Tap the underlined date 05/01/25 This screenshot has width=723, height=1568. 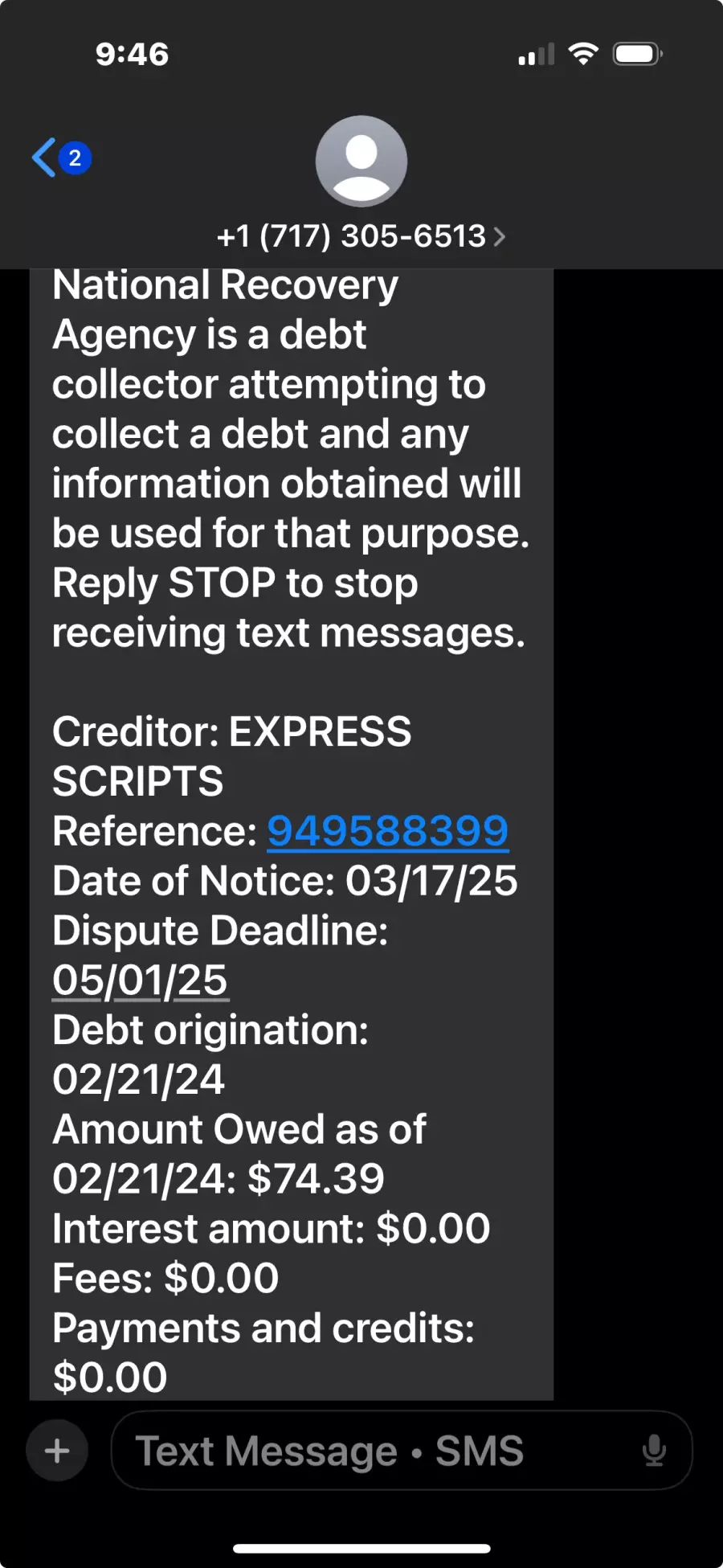pyautogui.click(x=141, y=981)
